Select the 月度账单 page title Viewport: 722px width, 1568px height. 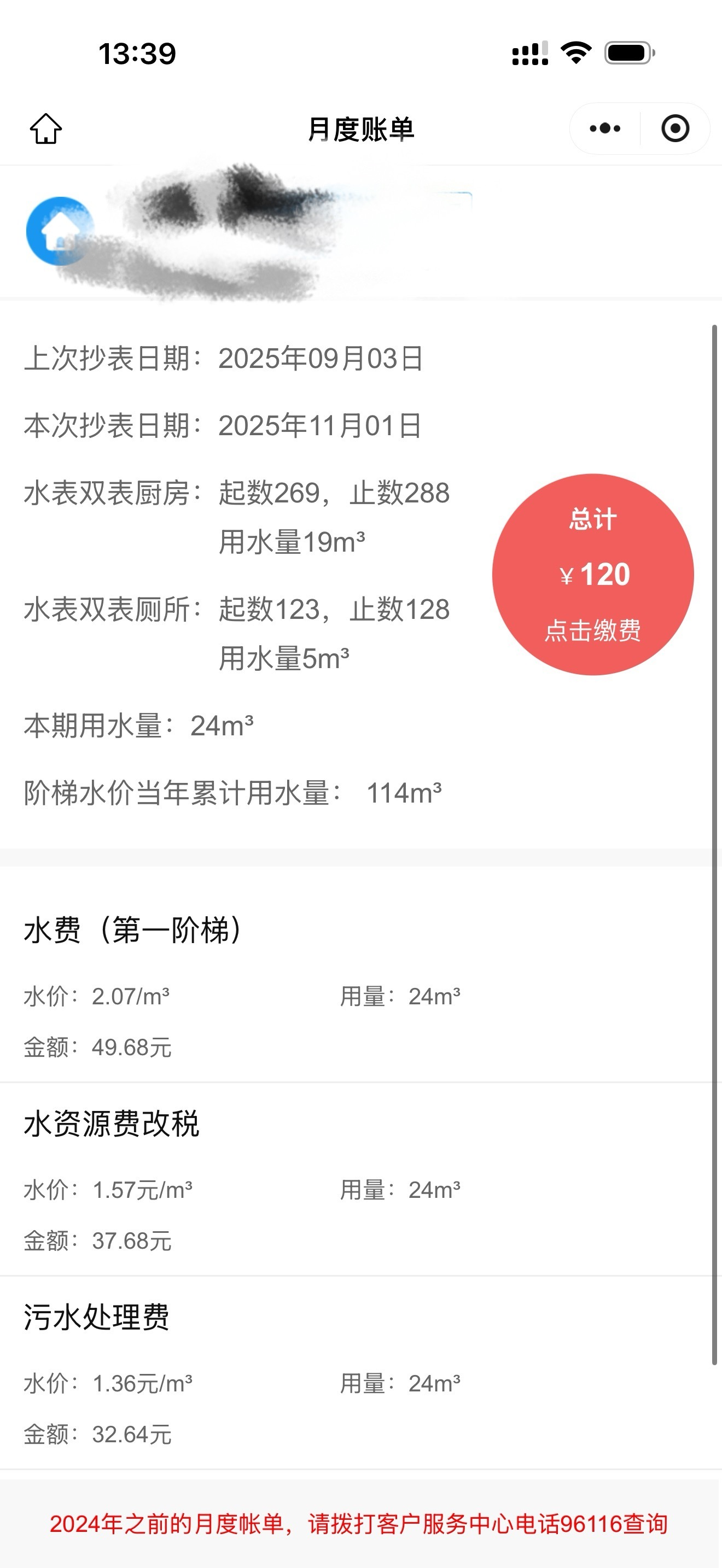pos(360,128)
